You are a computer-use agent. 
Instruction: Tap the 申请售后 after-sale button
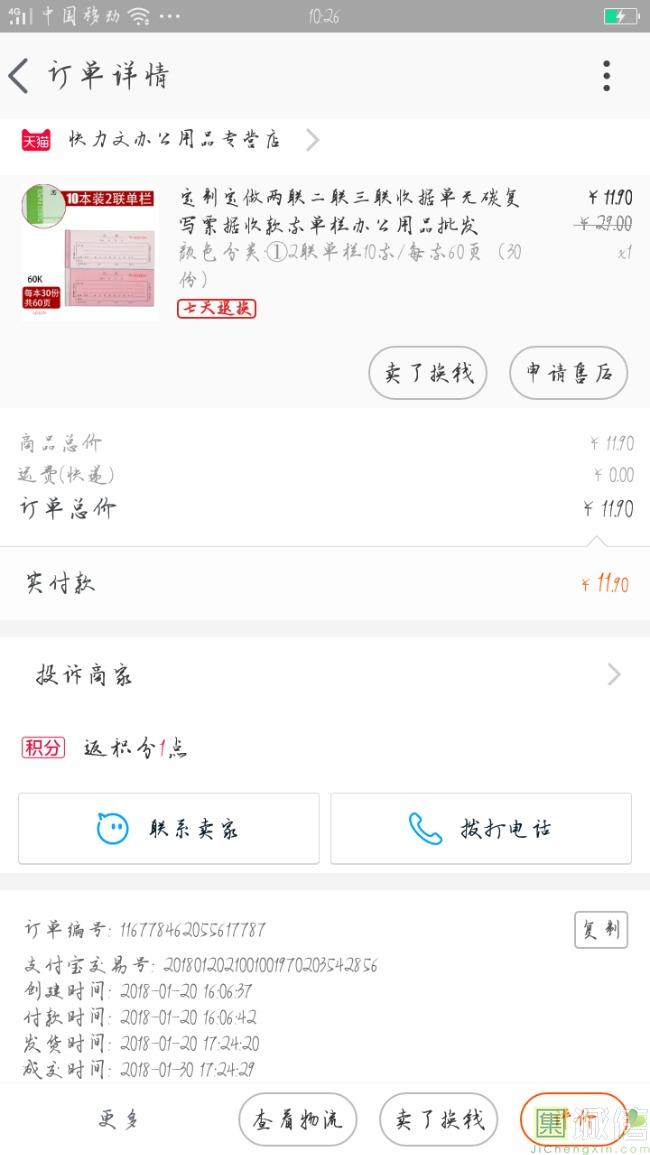(x=568, y=373)
